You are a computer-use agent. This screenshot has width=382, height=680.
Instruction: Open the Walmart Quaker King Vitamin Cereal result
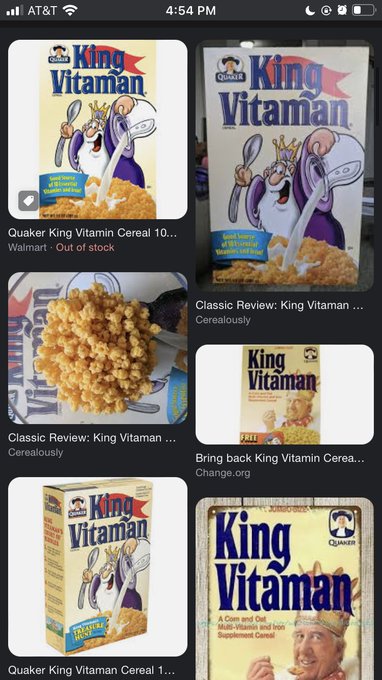pos(98,130)
